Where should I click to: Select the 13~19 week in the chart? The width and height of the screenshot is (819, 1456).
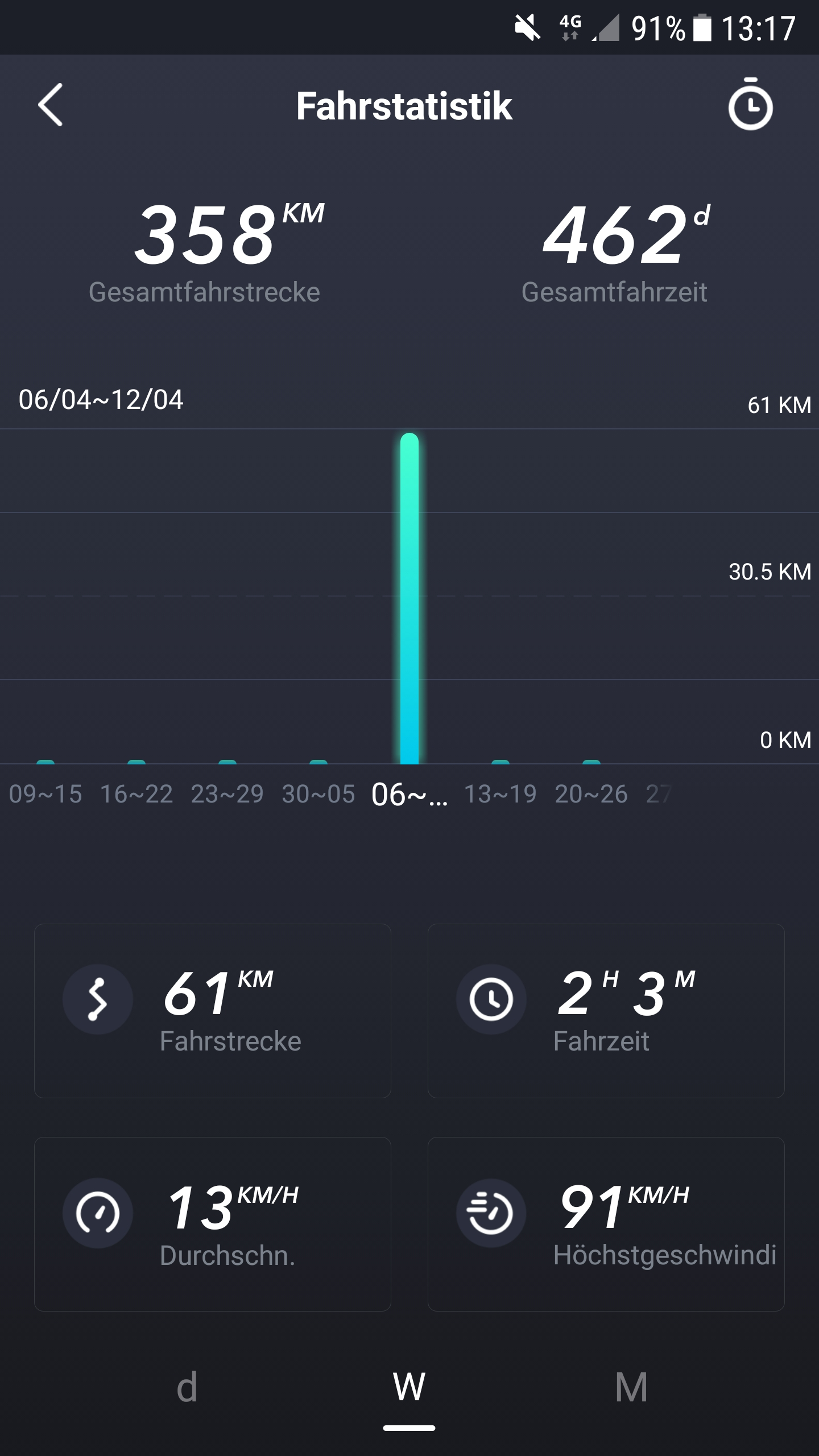(x=500, y=793)
